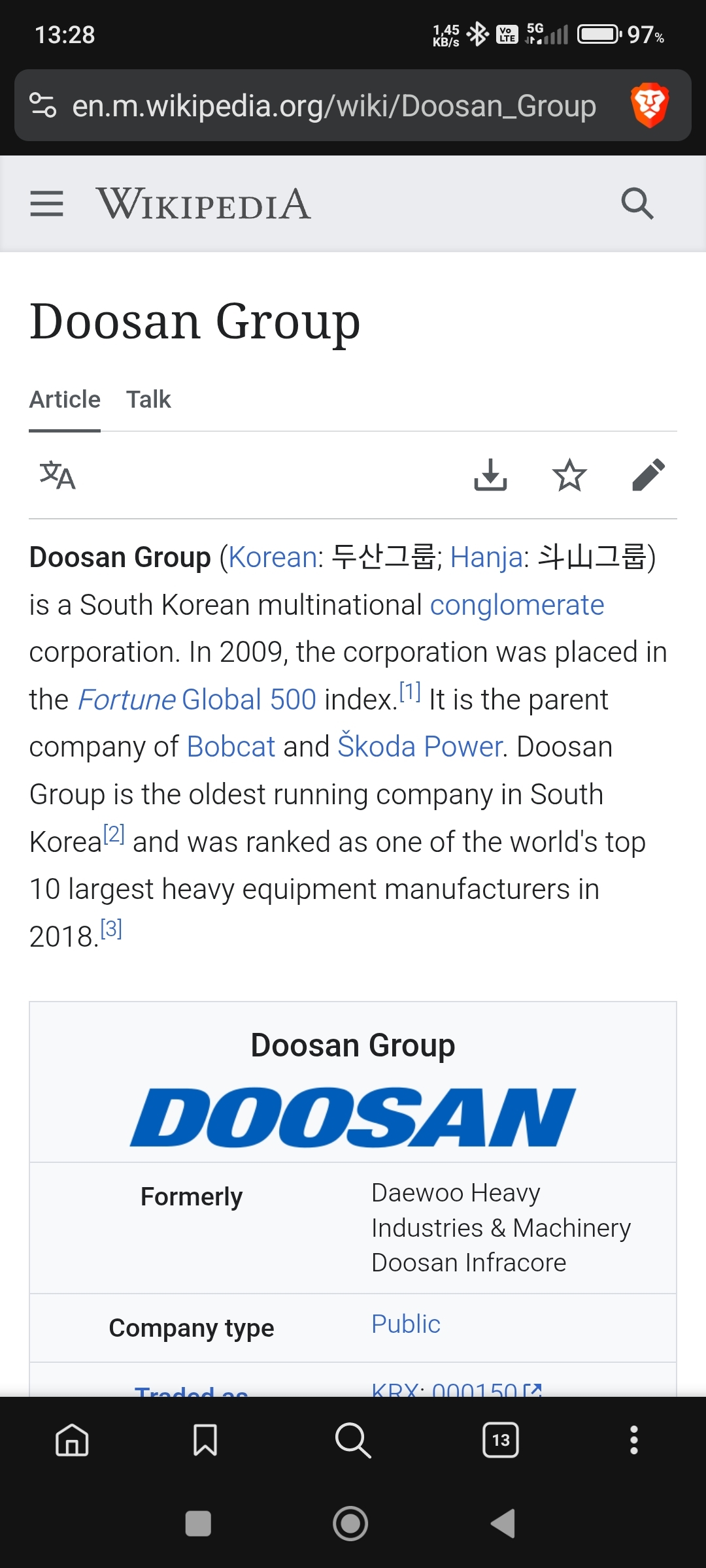Follow the Hanja link

coord(486,558)
